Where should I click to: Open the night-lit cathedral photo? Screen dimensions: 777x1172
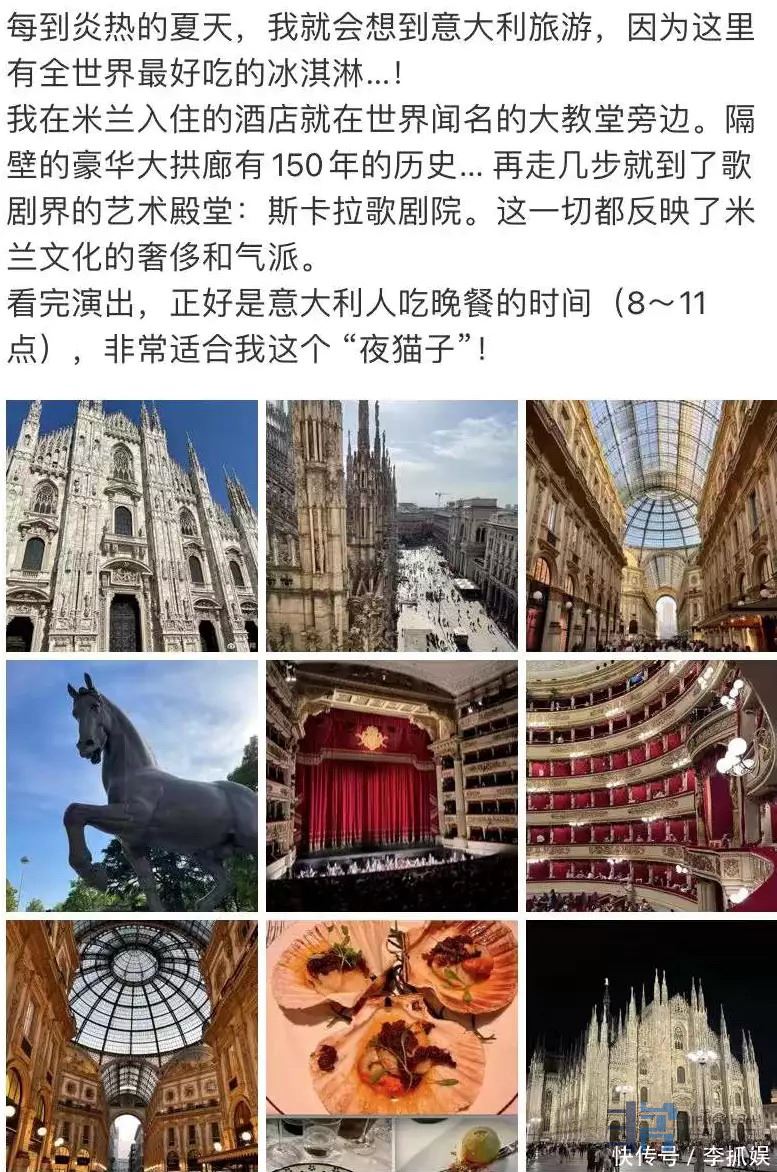[x=651, y=1045]
